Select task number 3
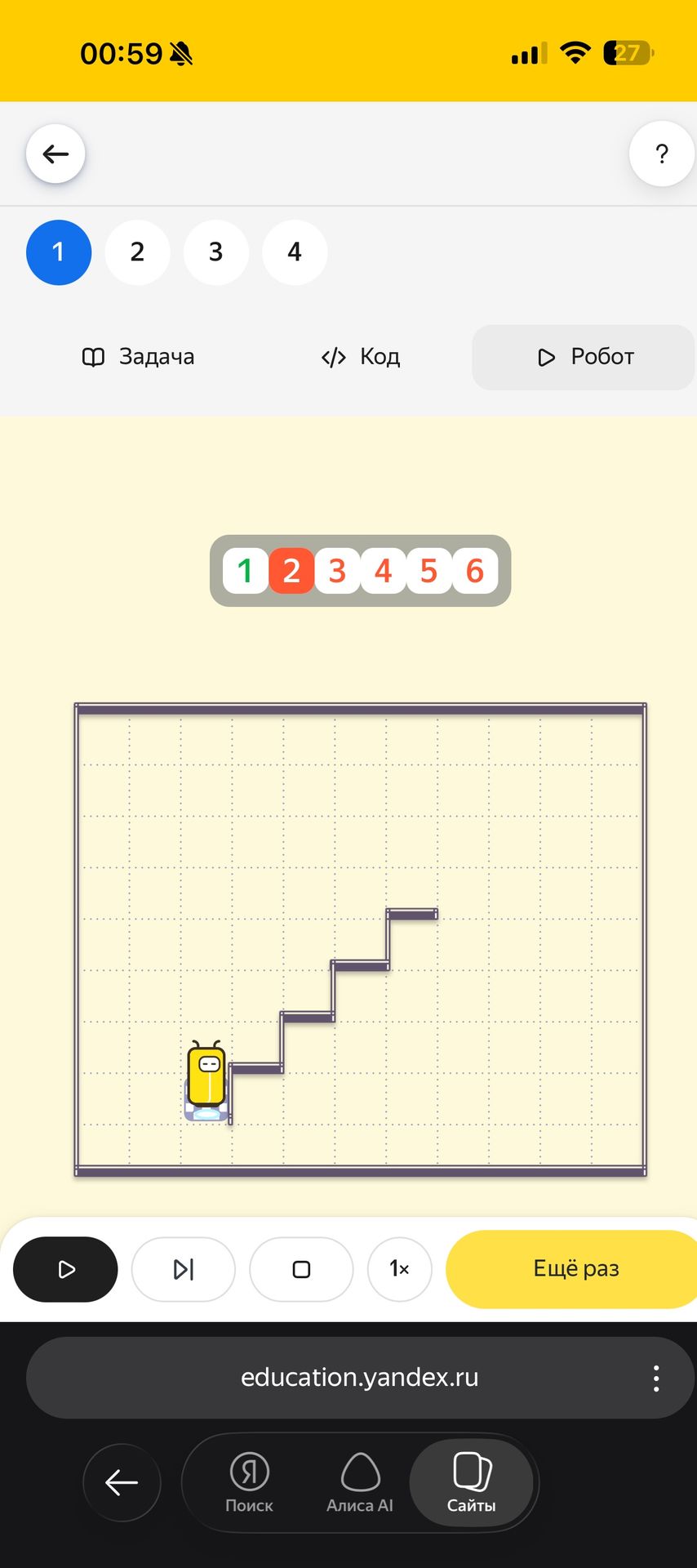 (215, 252)
